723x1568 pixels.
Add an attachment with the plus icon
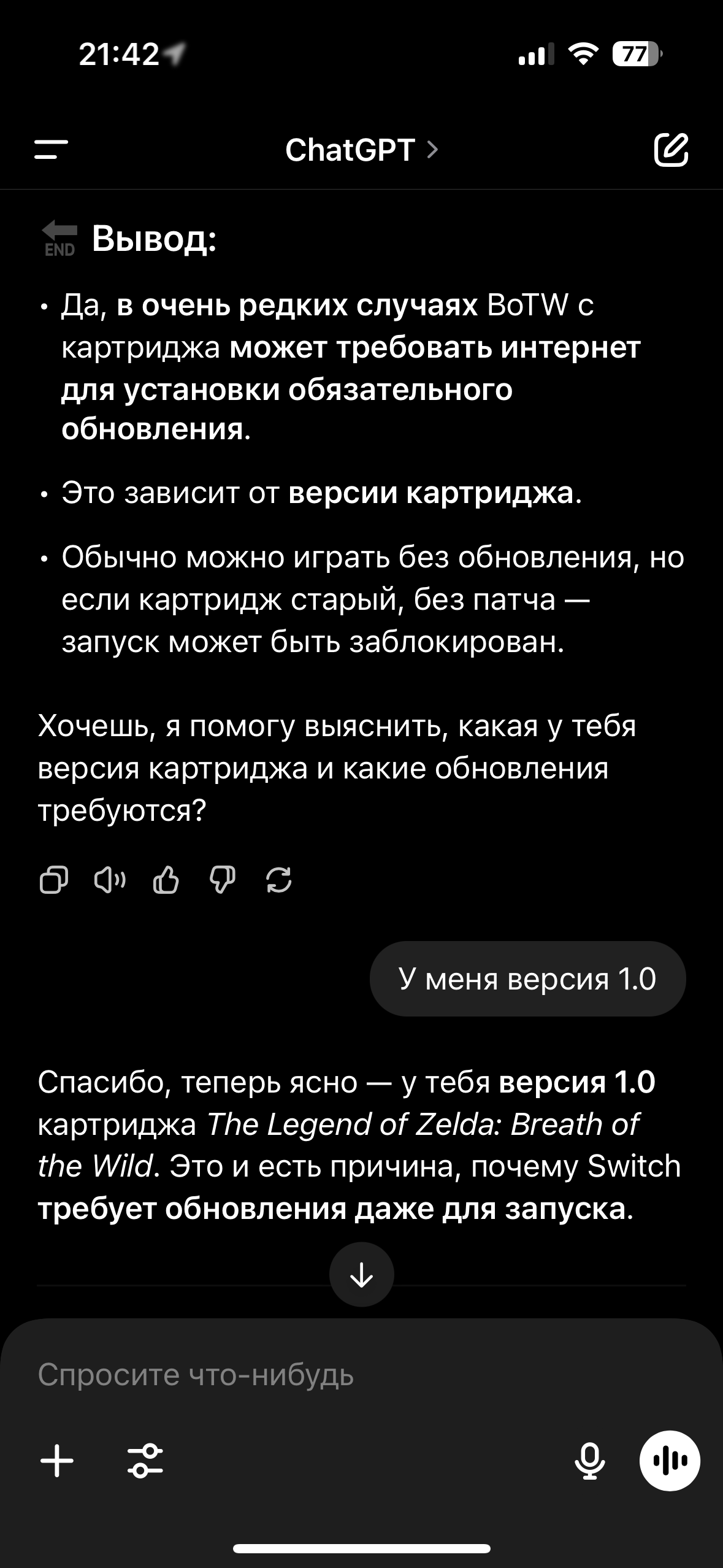click(57, 1461)
